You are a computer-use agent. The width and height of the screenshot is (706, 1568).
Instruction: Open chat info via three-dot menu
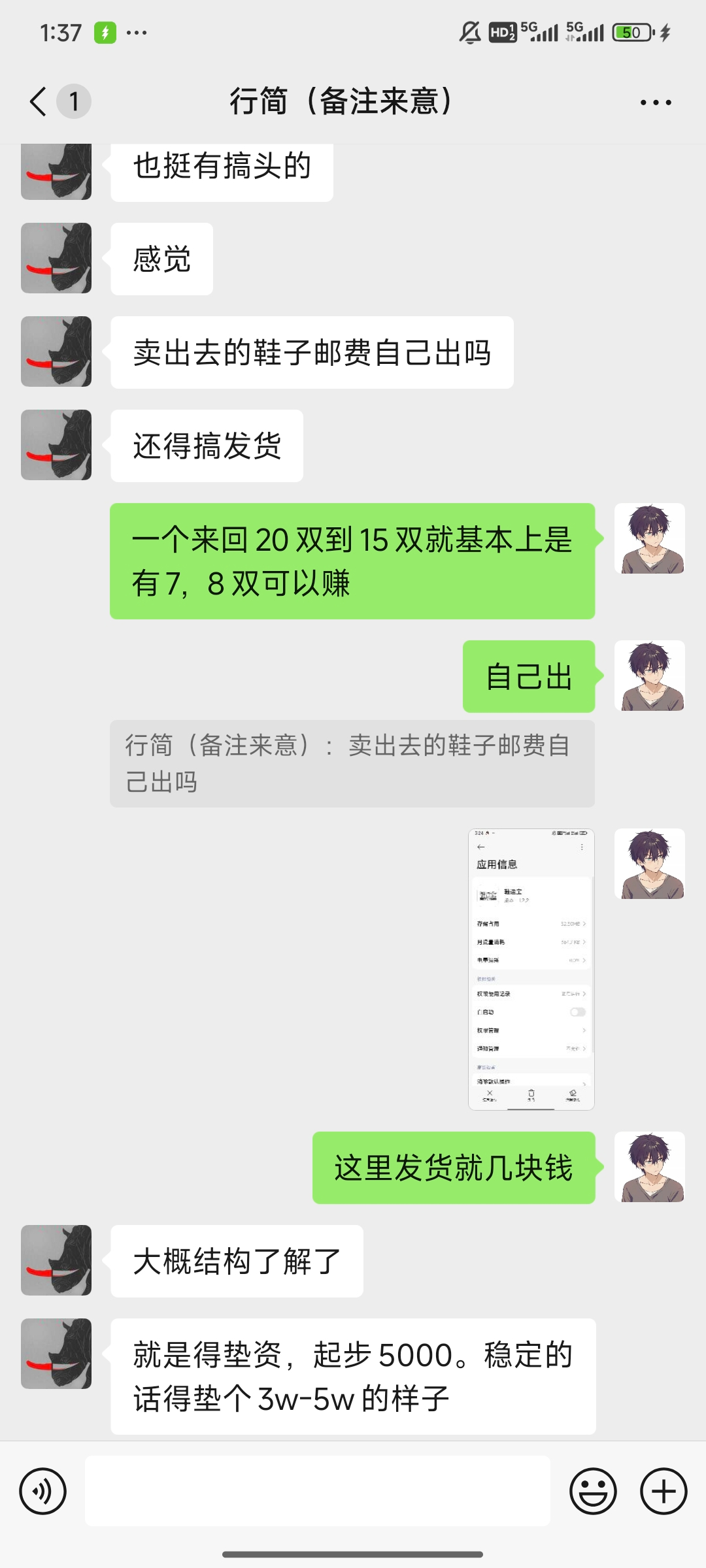655,103
